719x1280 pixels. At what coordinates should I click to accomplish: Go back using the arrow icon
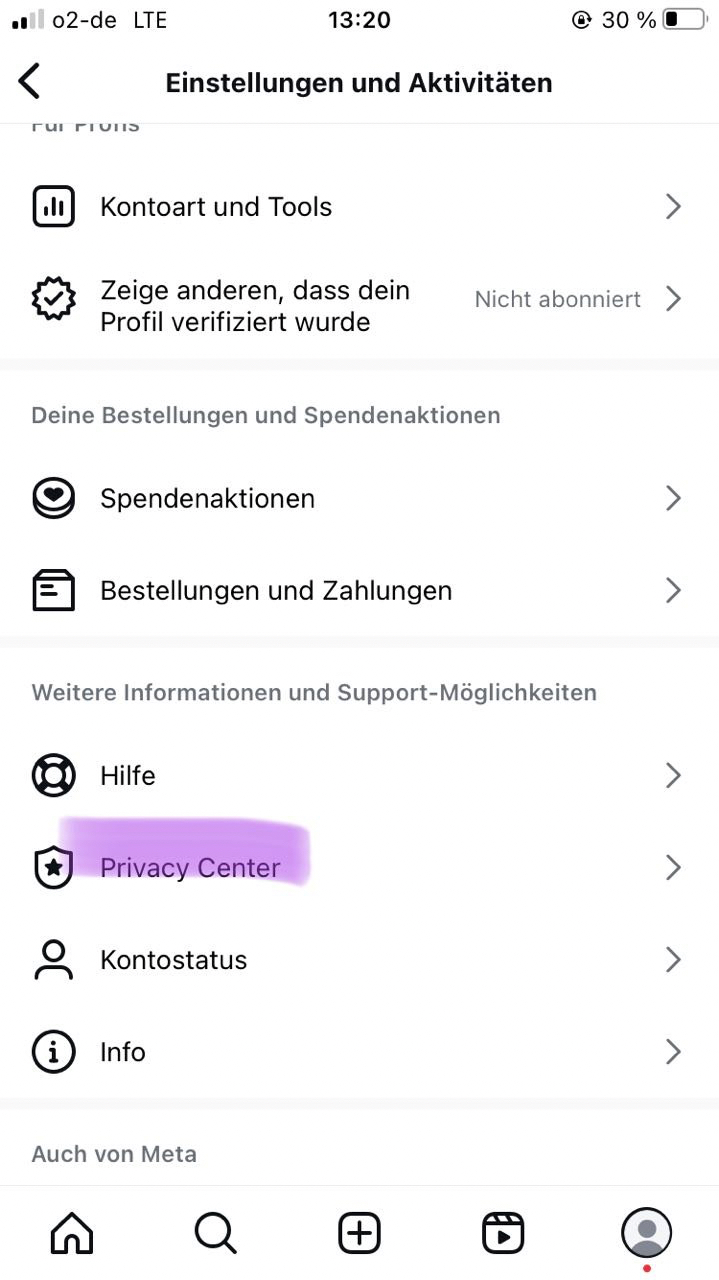[x=30, y=81]
